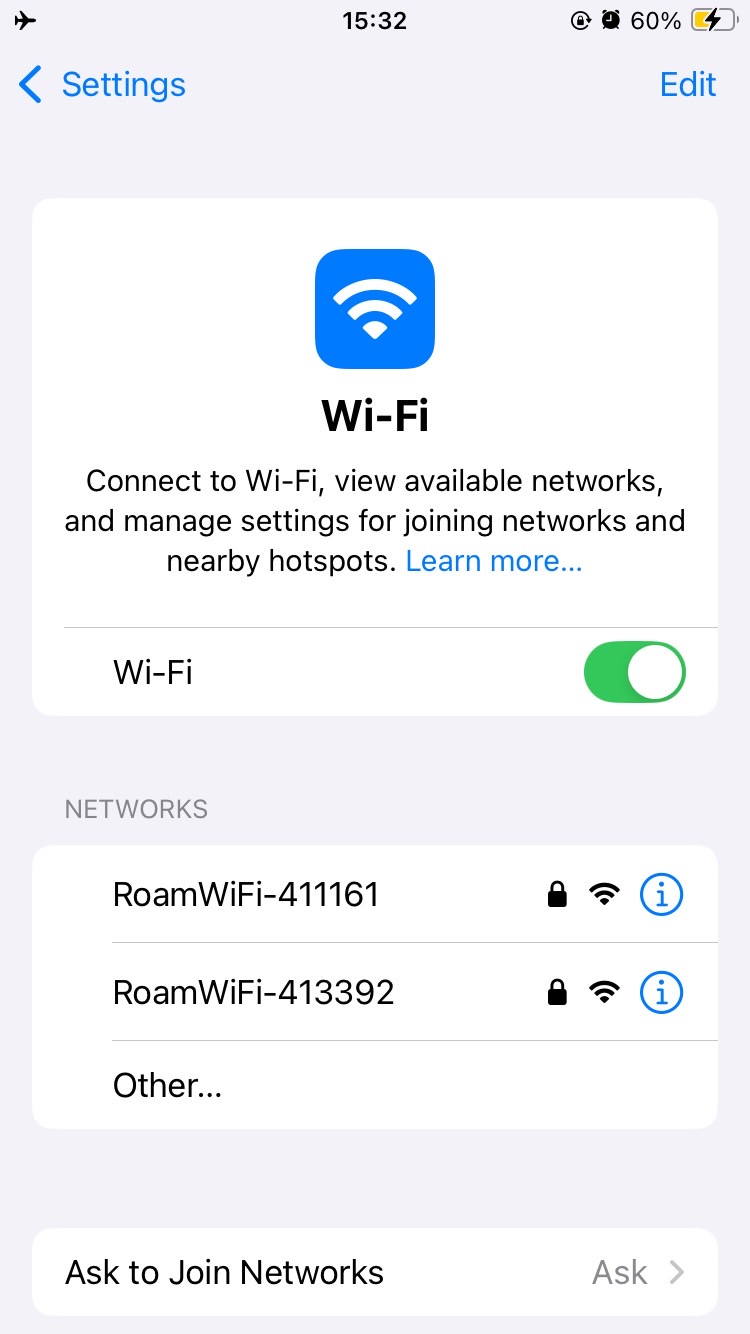Screen dimensions: 750x1334
Task: Tap Edit in the top bar
Action: [x=688, y=85]
